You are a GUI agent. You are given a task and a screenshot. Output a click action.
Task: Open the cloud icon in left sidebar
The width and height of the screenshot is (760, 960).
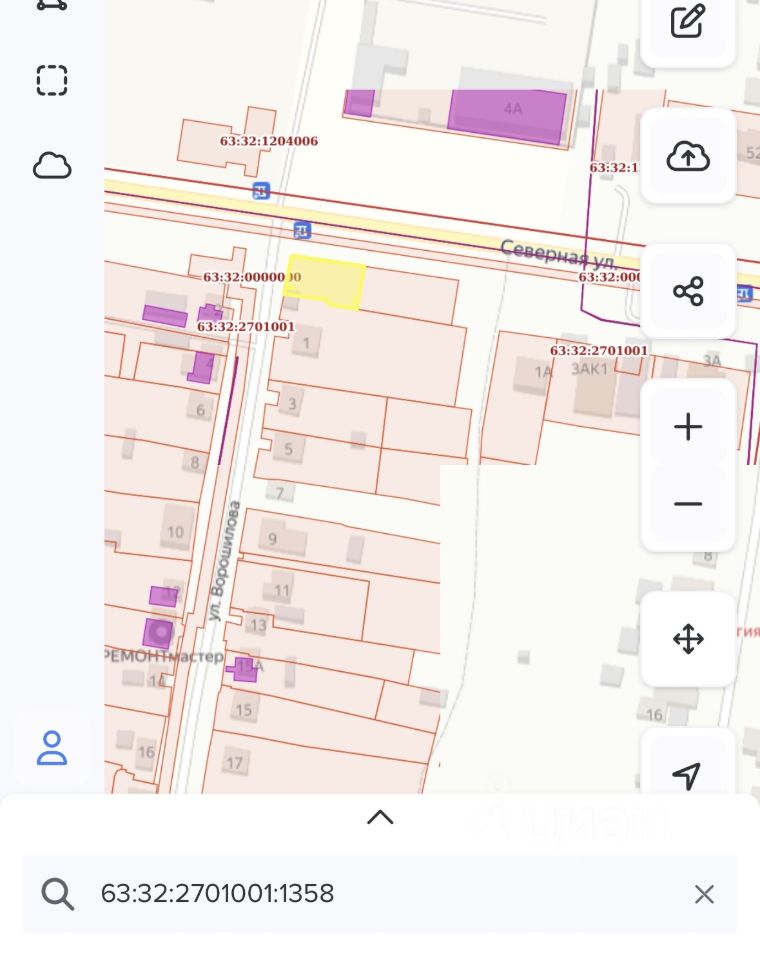point(52,165)
